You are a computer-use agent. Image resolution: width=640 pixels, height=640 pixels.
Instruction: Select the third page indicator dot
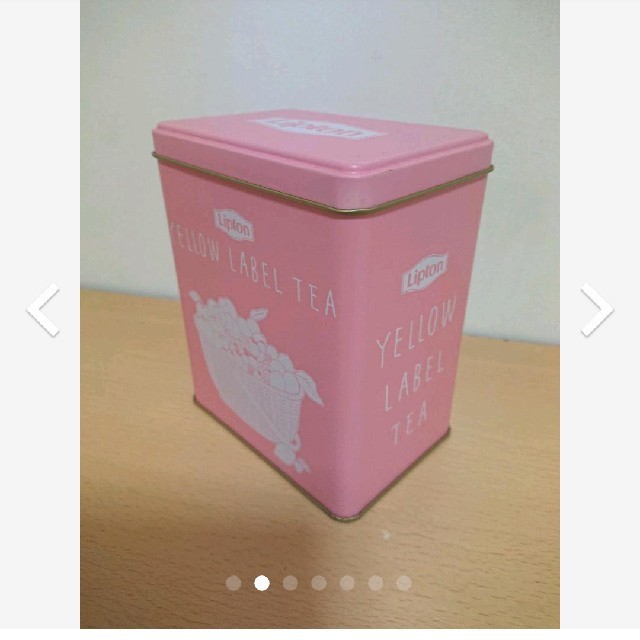(x=290, y=583)
